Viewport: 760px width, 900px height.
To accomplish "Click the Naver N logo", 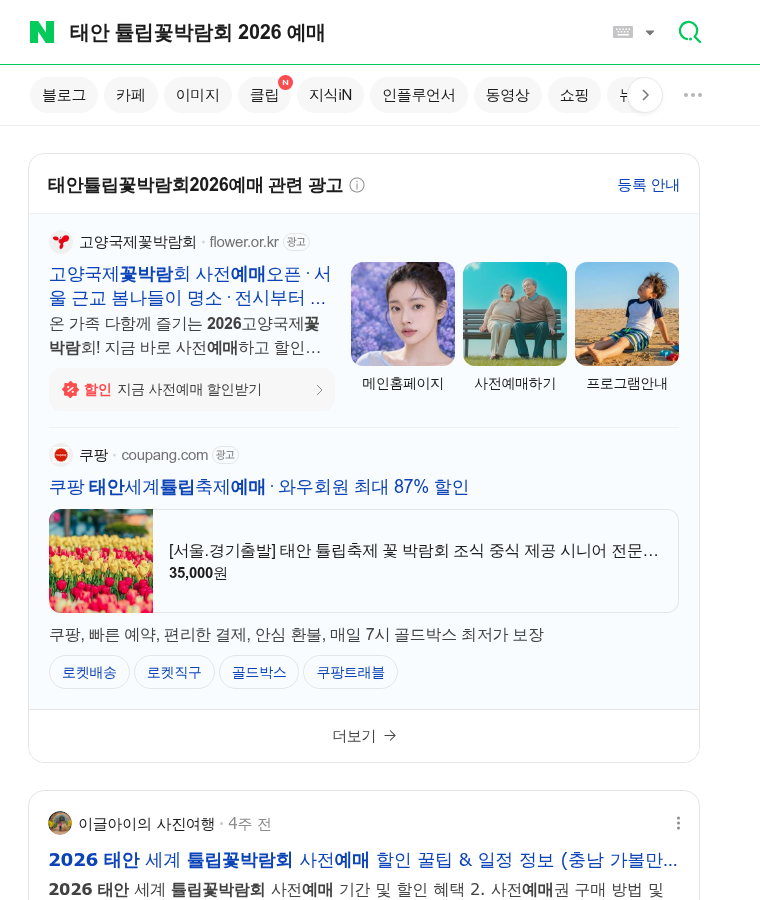I will (39, 31).
